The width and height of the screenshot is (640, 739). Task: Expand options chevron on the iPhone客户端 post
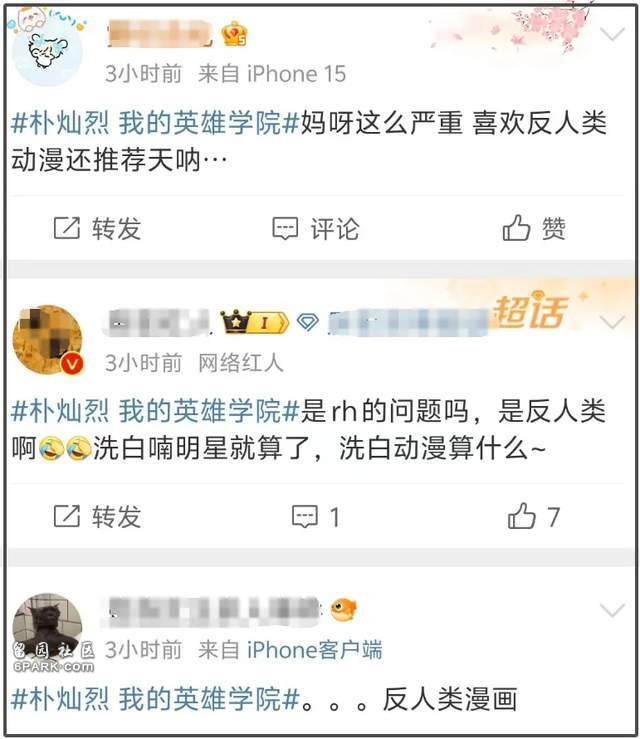click(611, 610)
